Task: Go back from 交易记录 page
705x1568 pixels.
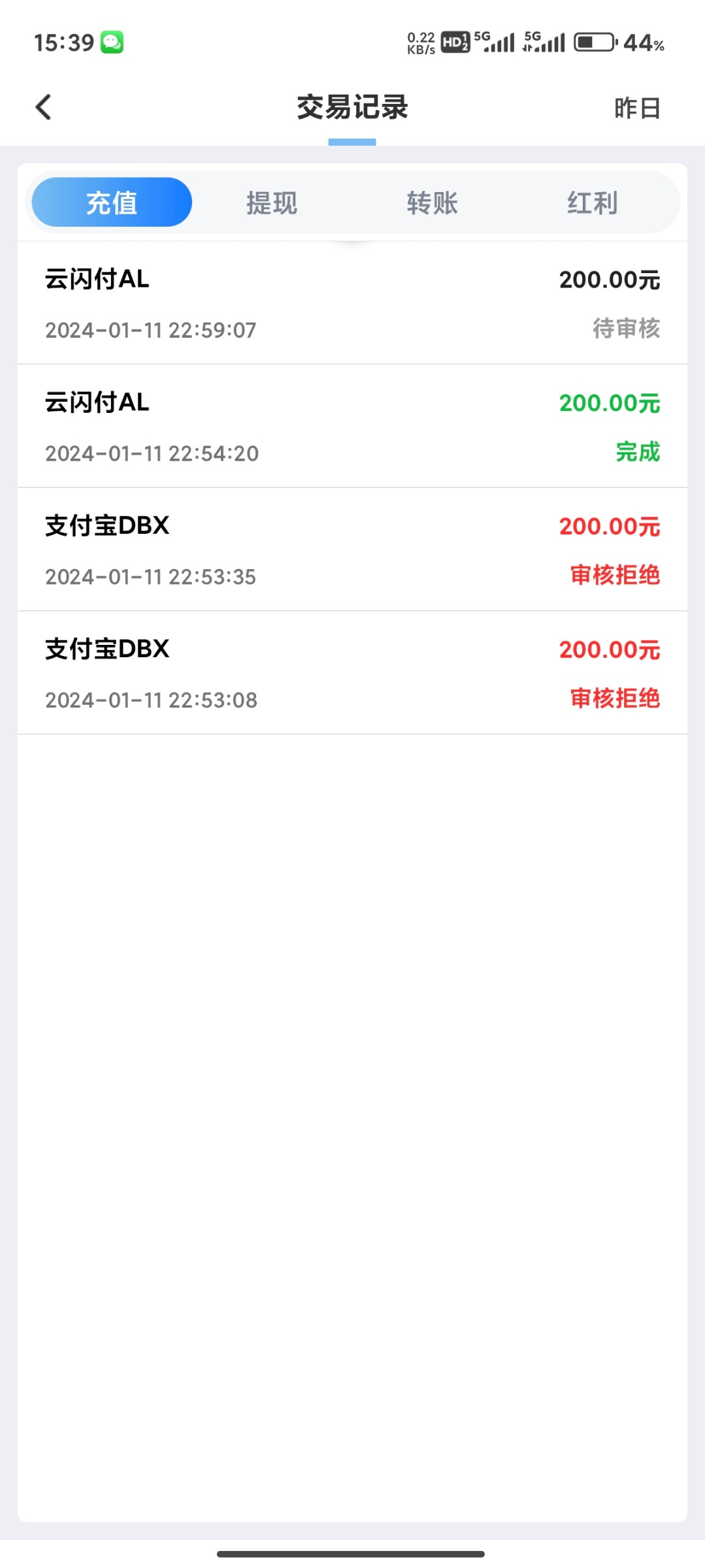Action: [43, 108]
